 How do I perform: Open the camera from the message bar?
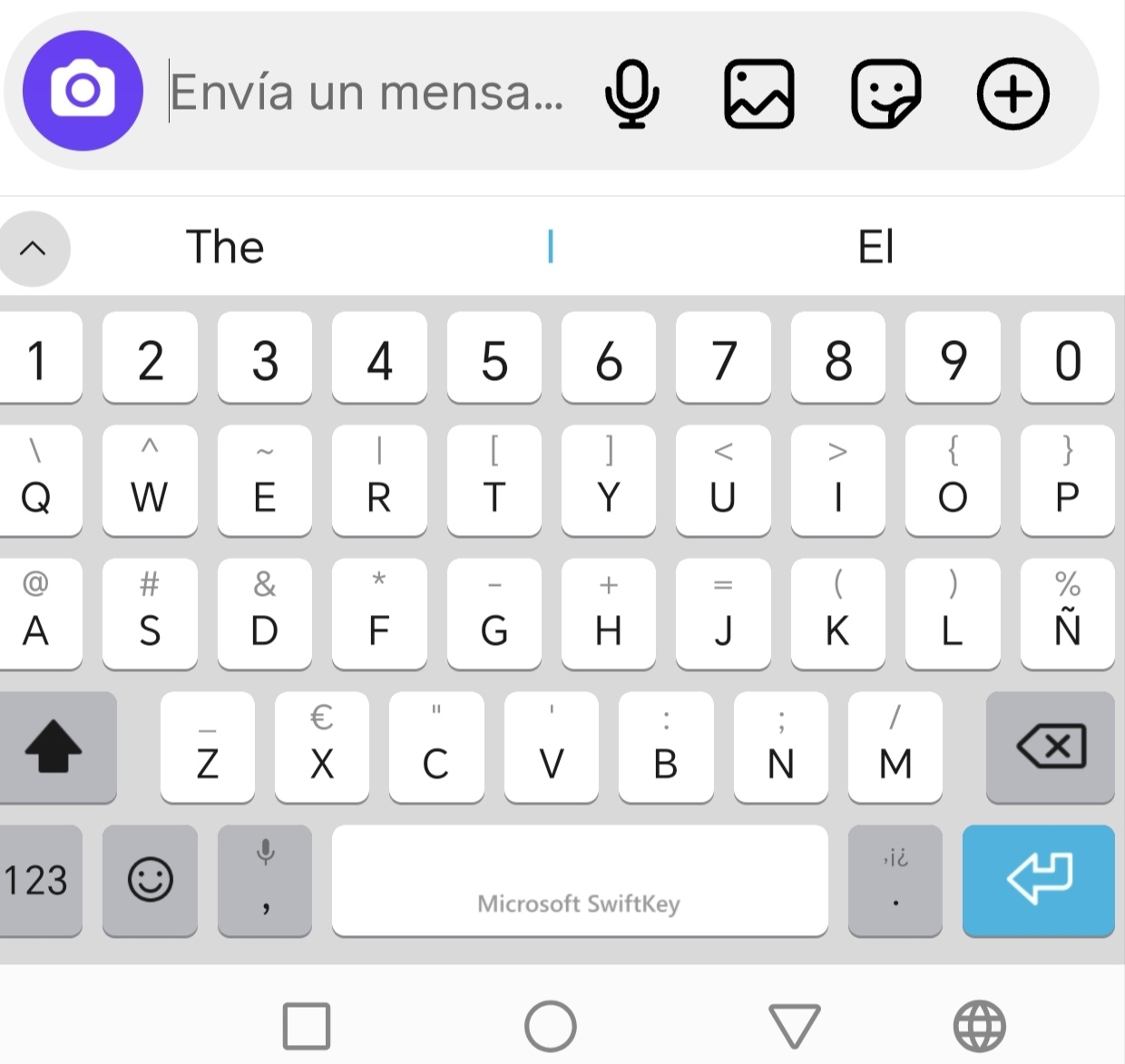[83, 91]
